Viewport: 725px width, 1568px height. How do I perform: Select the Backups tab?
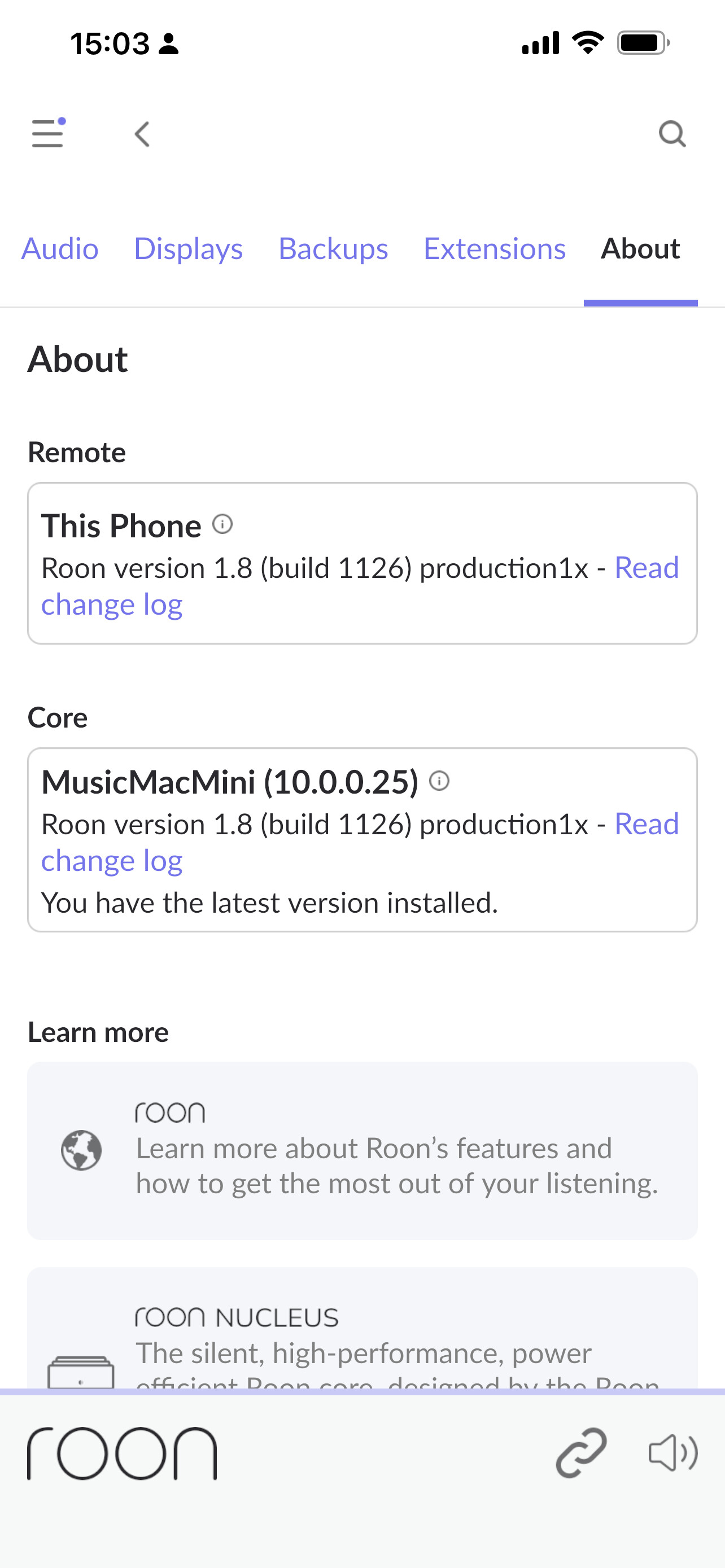[x=333, y=249]
